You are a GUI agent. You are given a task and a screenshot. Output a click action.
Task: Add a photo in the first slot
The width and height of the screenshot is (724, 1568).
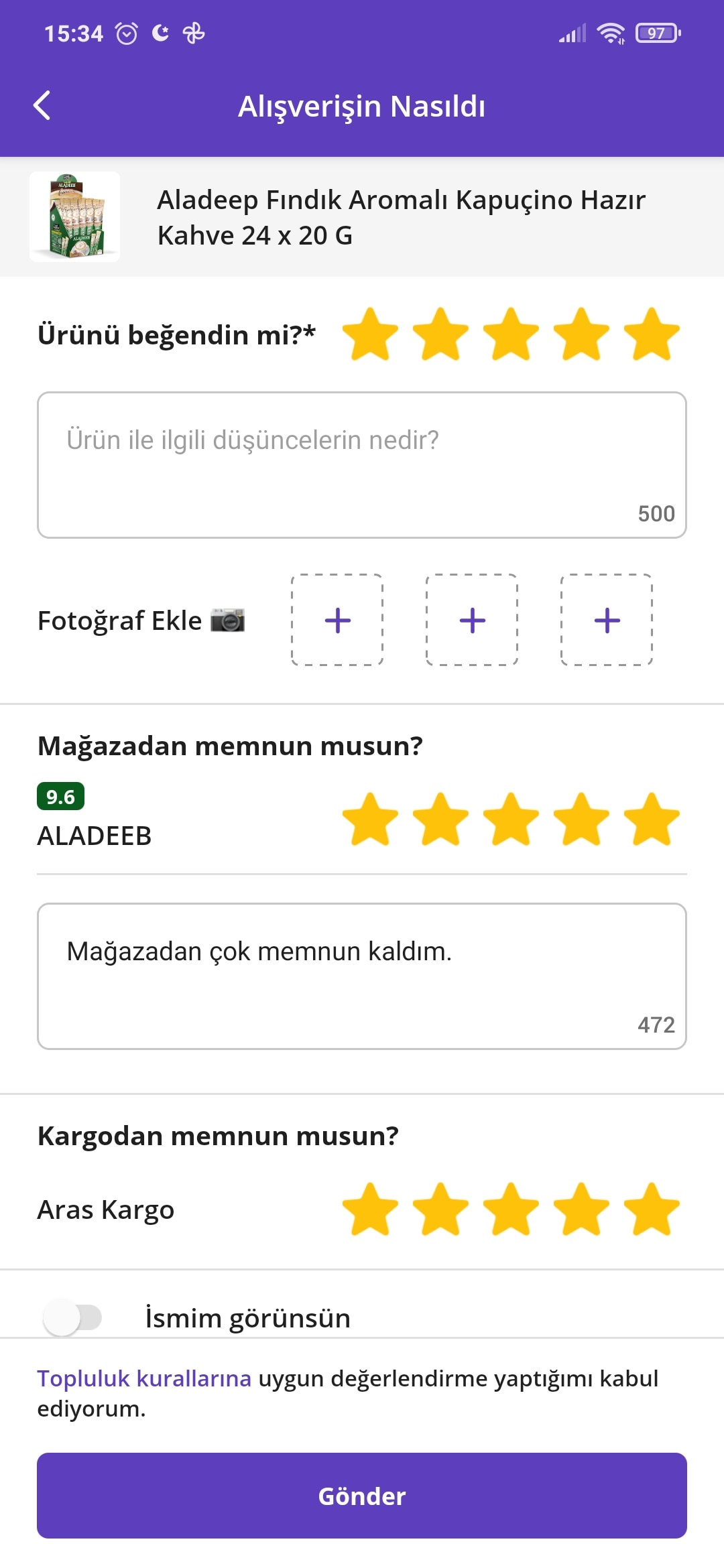pyautogui.click(x=337, y=620)
